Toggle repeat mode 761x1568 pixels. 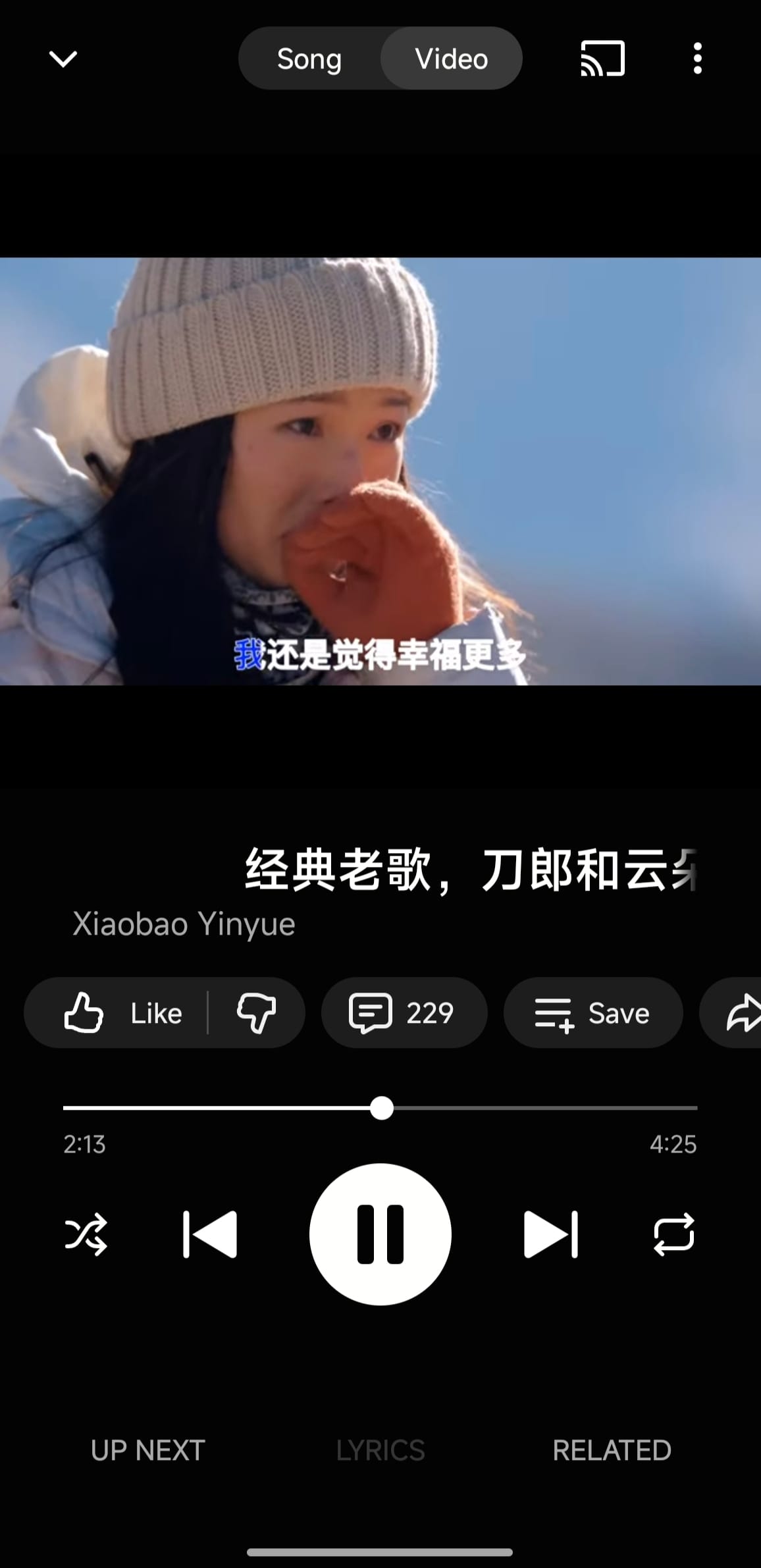674,1234
